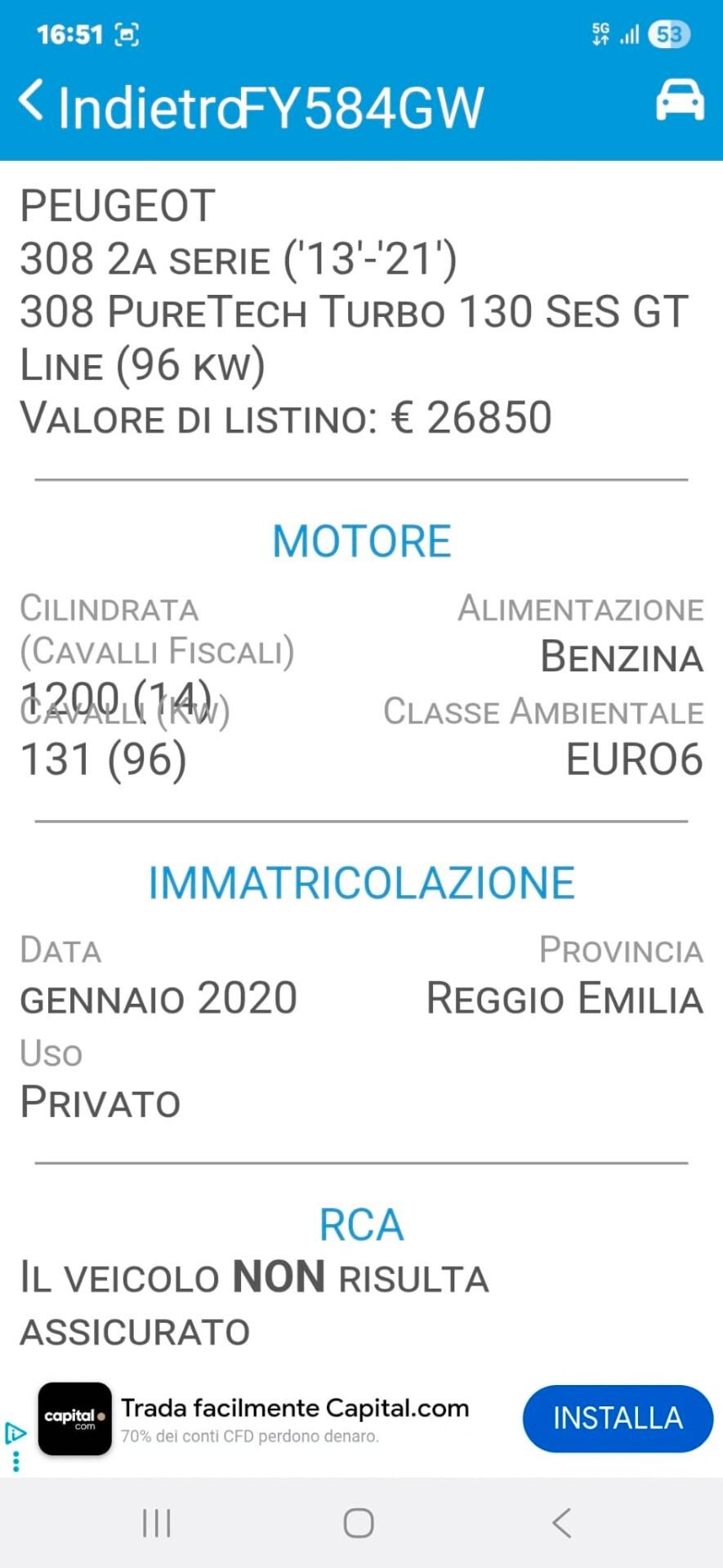
Task: Tap the 5G network indicator
Action: coord(600,33)
